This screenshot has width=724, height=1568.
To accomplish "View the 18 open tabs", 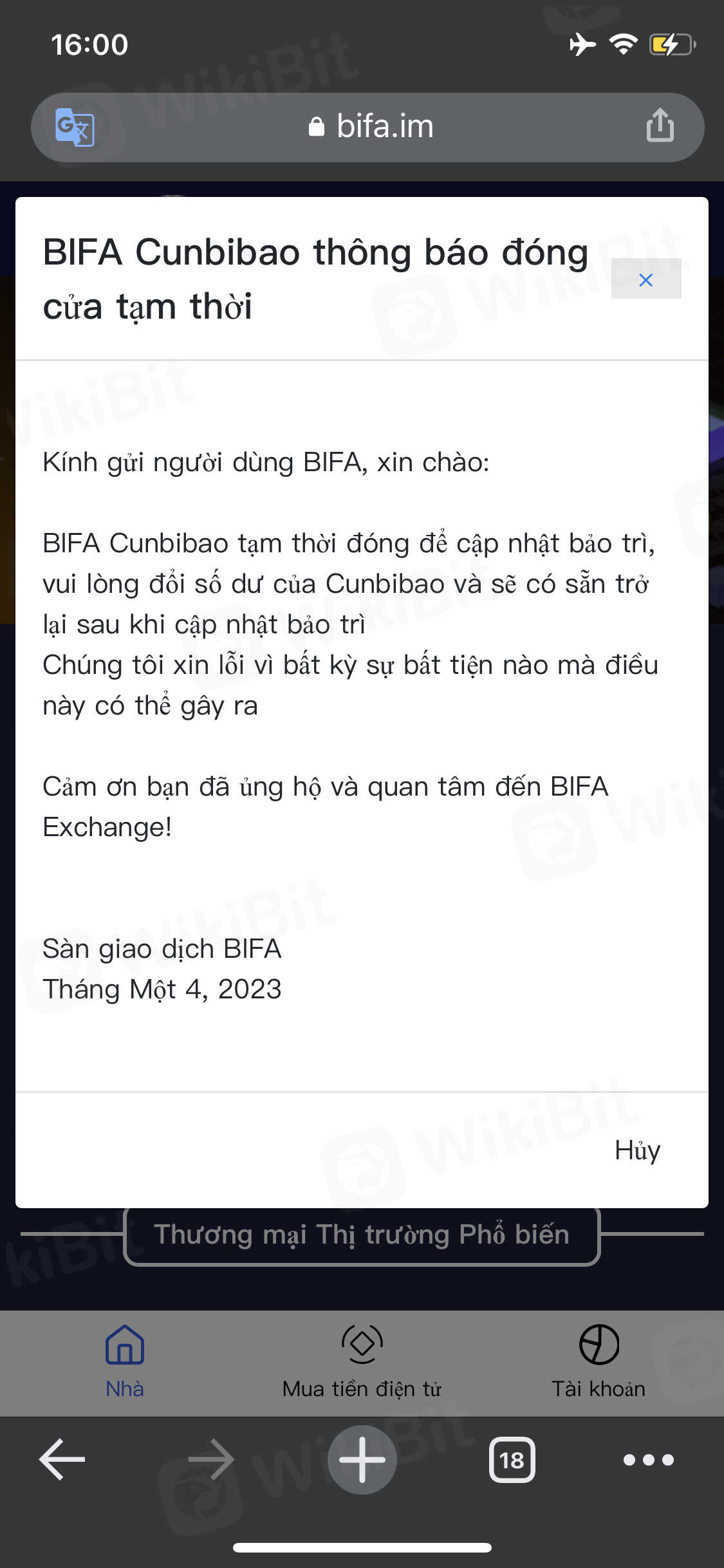I will (512, 1459).
